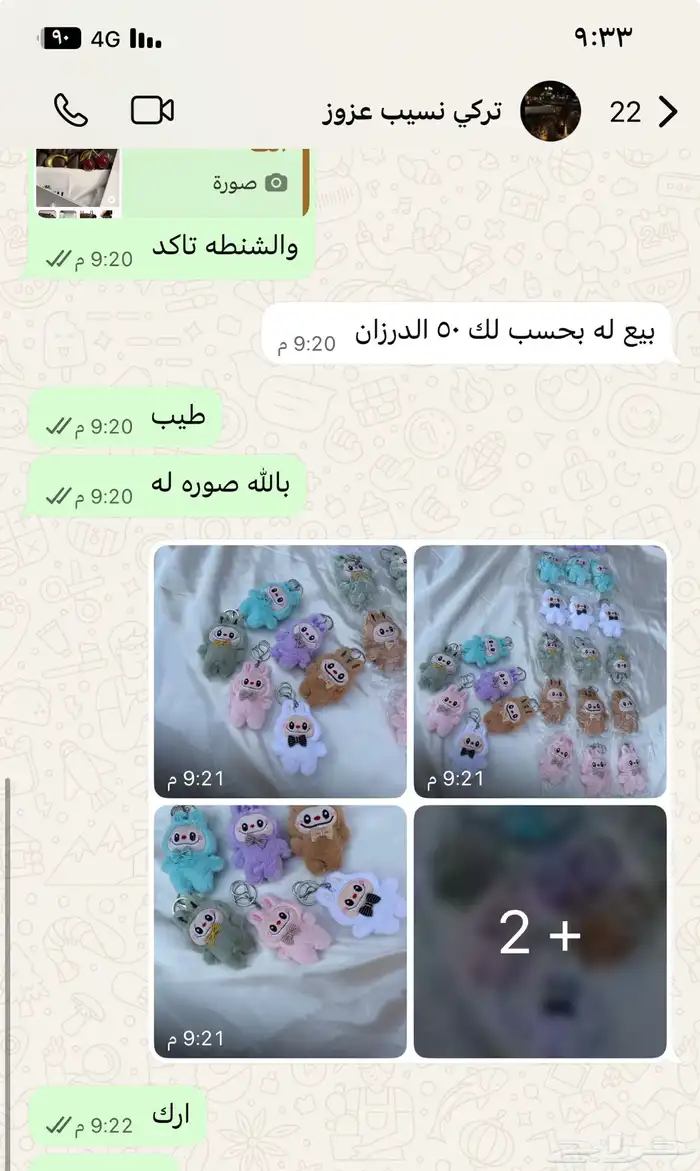Open the quoted صورة reply preview

click(x=172, y=183)
